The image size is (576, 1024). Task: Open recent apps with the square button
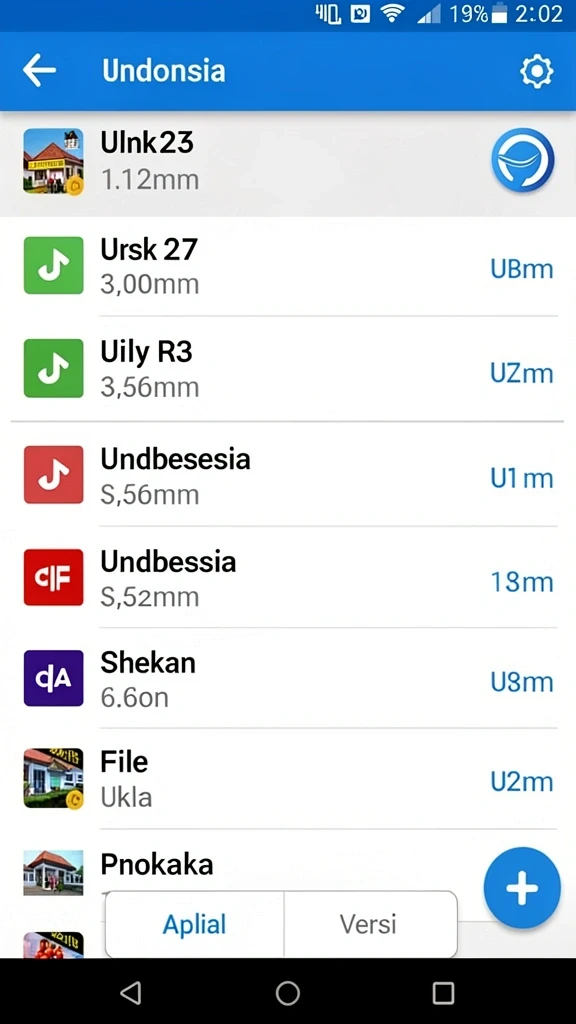tap(443, 993)
